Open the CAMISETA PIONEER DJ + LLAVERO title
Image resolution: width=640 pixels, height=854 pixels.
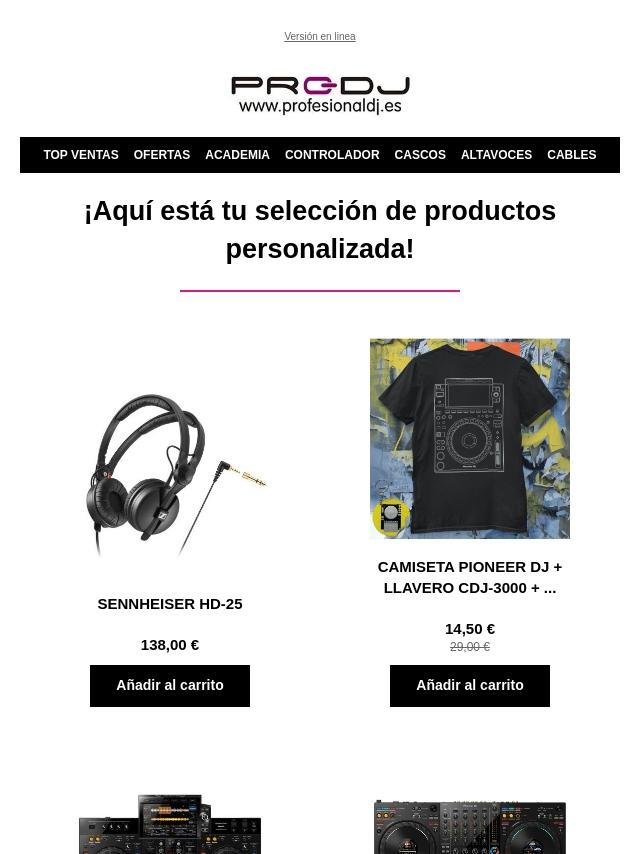[470, 577]
